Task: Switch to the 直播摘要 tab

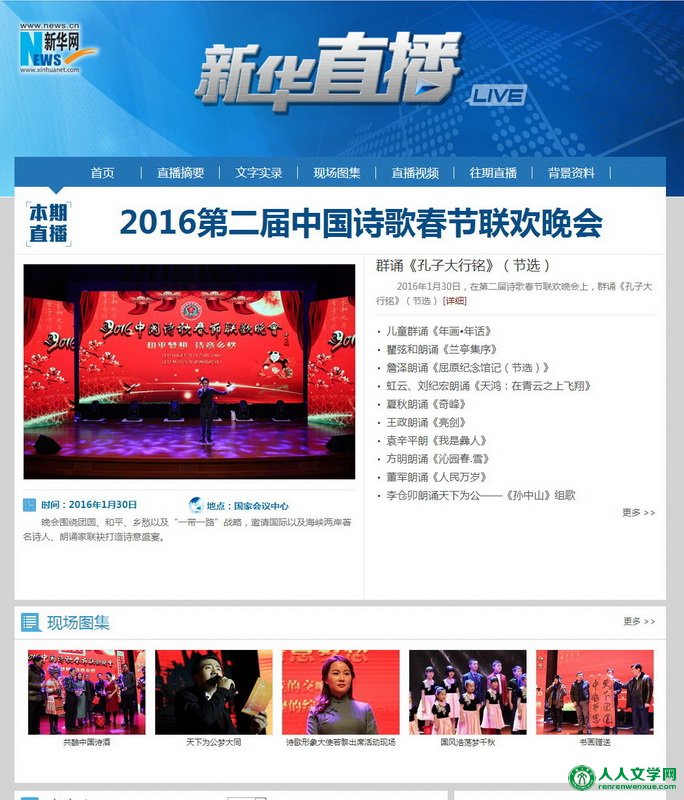Action: (180, 173)
